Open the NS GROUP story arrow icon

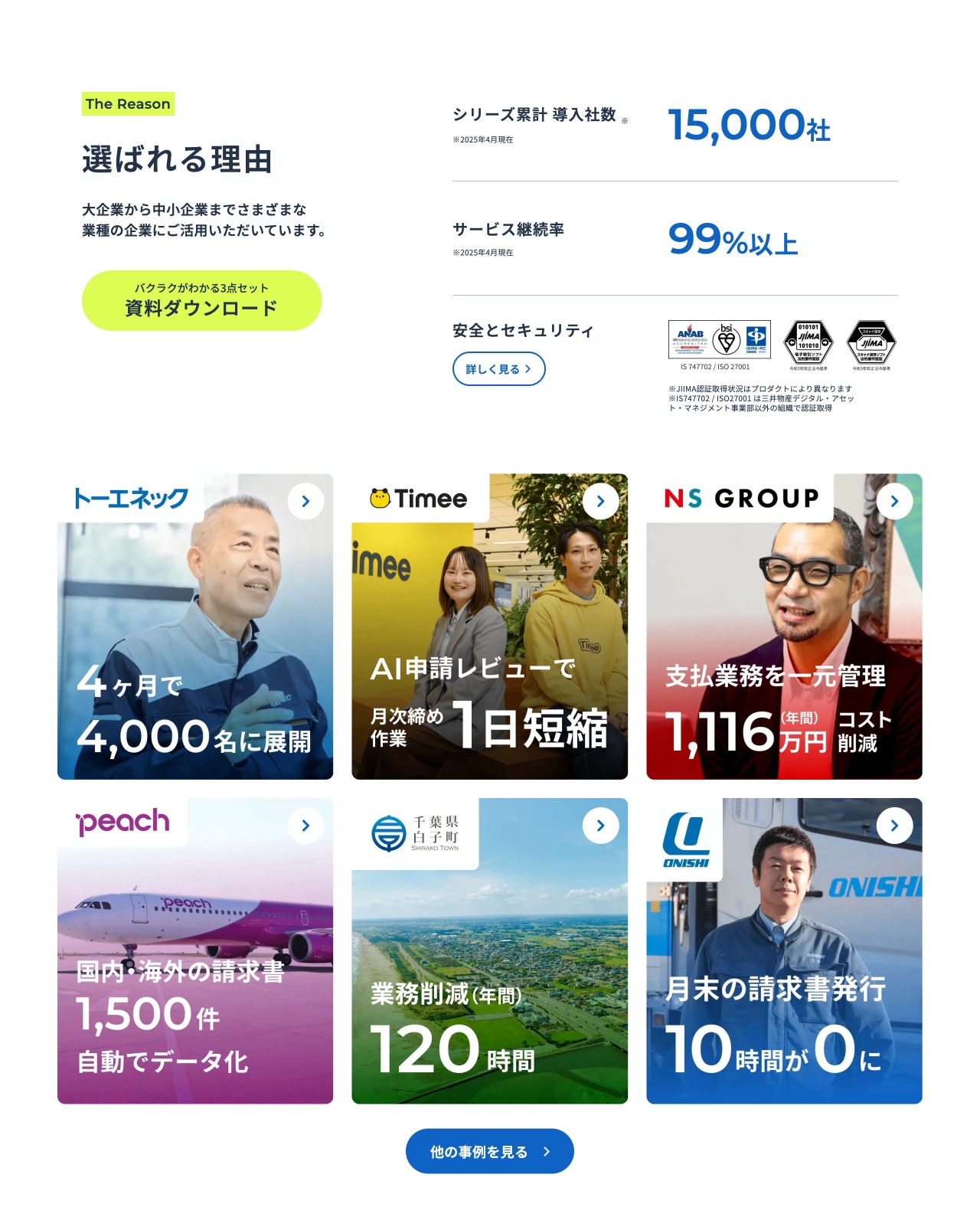[895, 501]
